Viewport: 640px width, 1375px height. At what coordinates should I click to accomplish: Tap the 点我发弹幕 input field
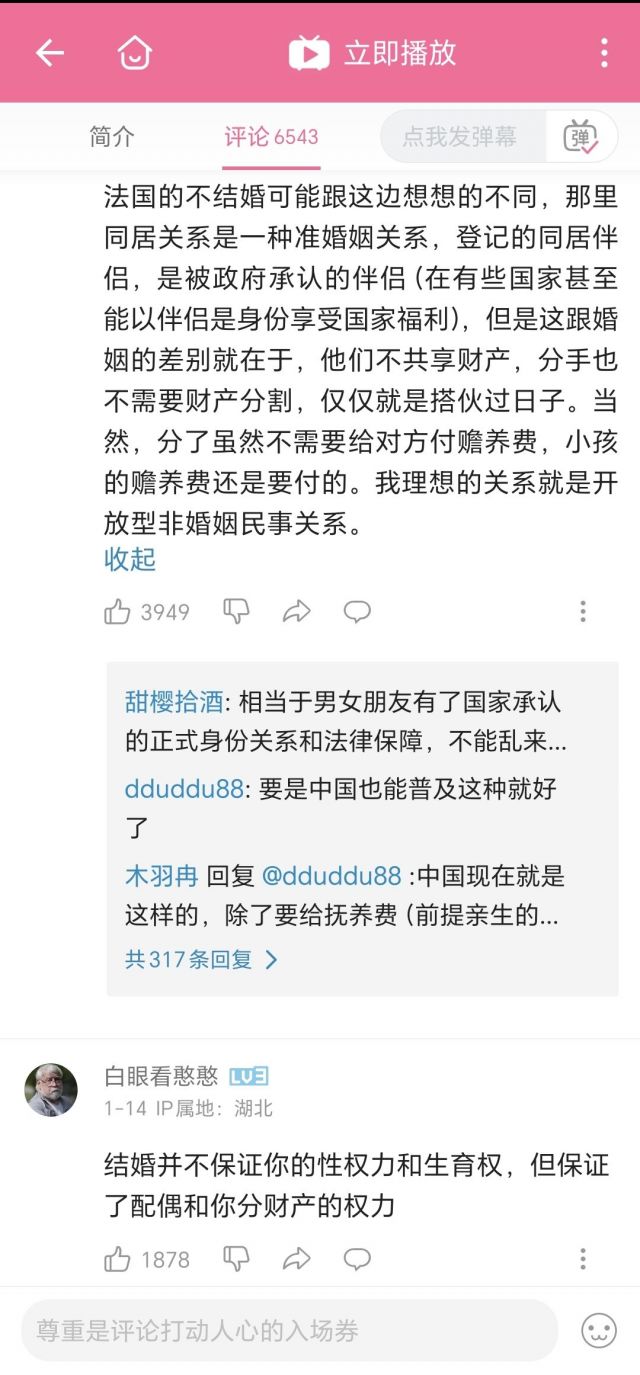[460, 137]
